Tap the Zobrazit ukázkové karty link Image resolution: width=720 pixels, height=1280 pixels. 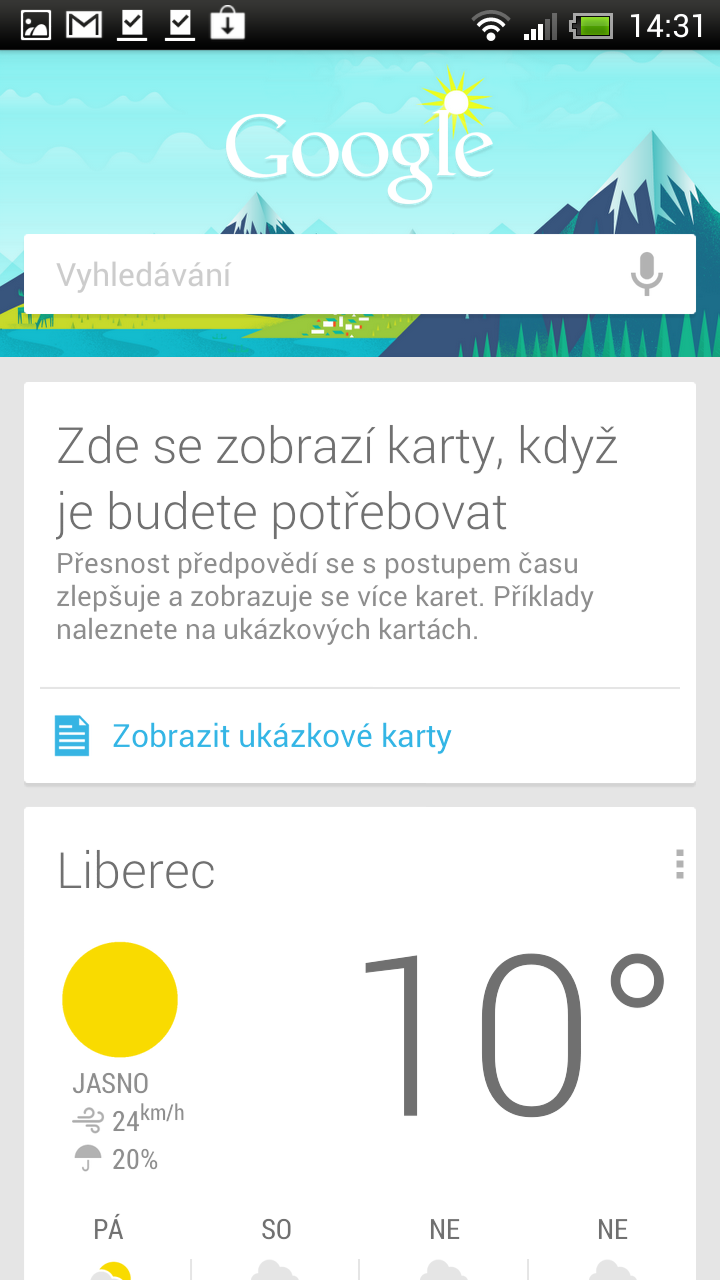[x=281, y=735]
